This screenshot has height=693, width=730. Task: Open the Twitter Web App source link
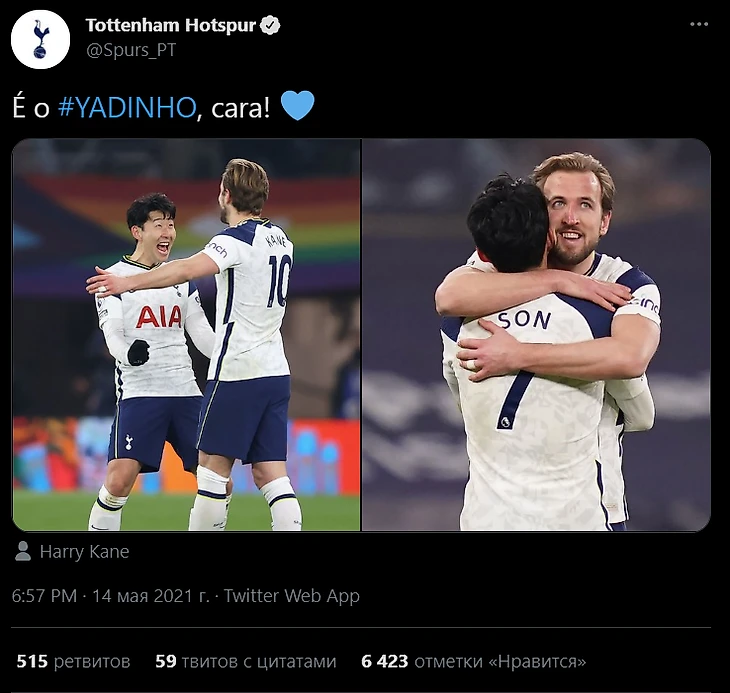point(291,596)
